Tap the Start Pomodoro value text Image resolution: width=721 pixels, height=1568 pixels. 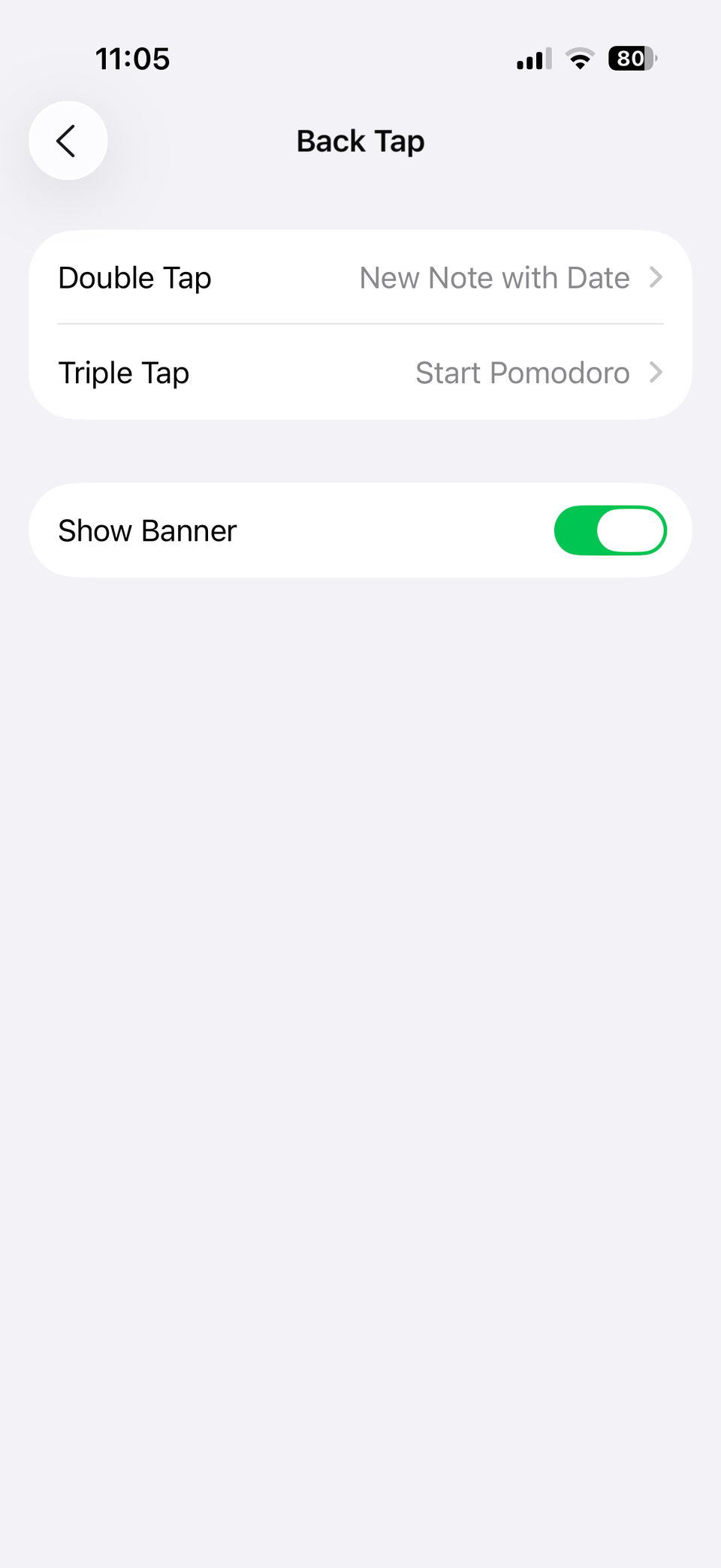point(522,372)
